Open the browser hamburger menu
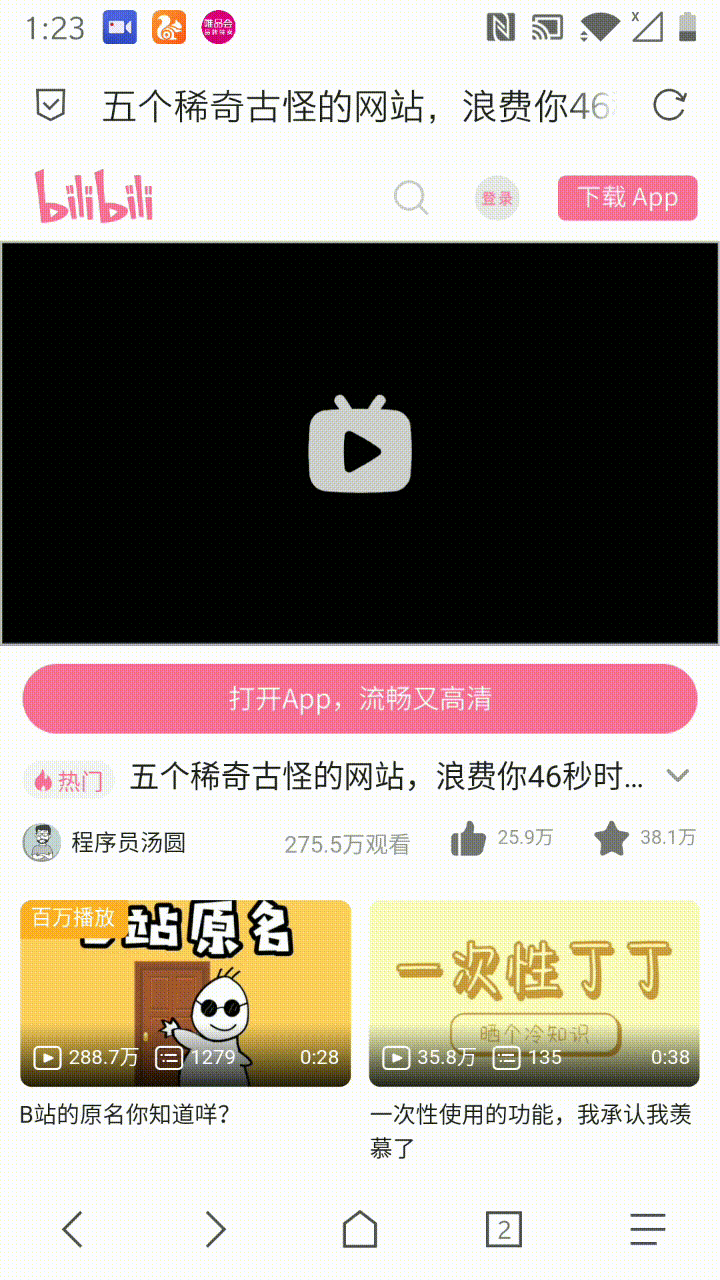720x1280 pixels. (647, 1229)
